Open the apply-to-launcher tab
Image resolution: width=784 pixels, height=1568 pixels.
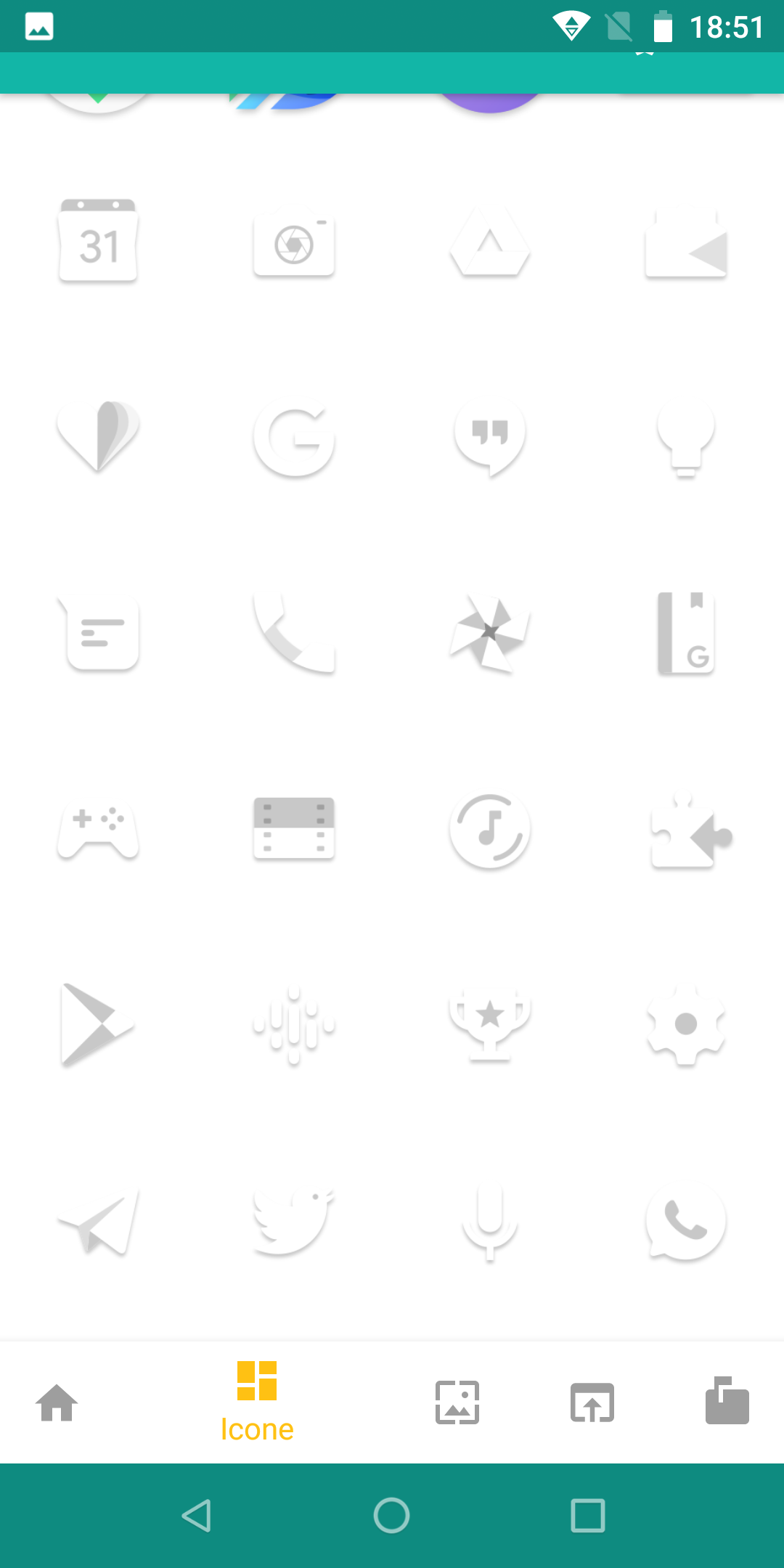592,1402
